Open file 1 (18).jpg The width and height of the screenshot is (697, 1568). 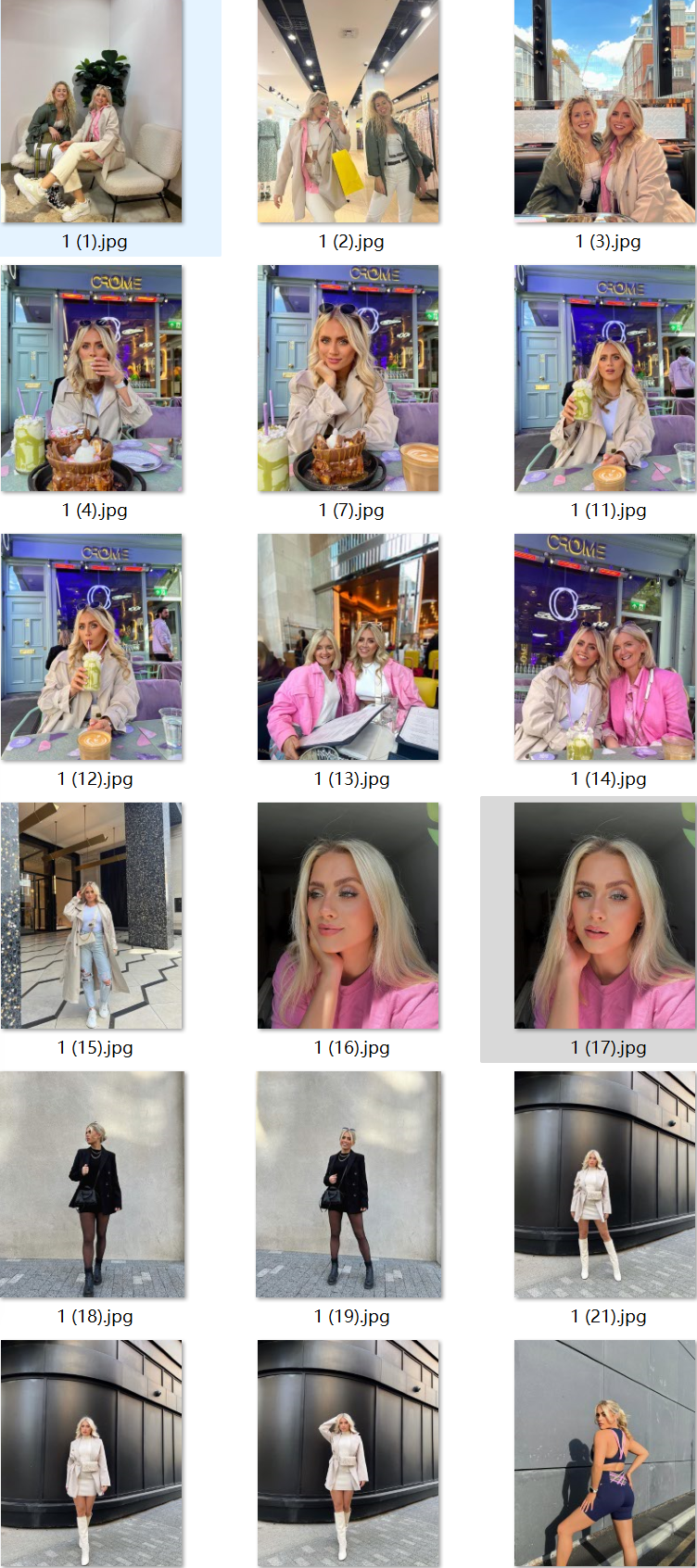pos(92,1184)
